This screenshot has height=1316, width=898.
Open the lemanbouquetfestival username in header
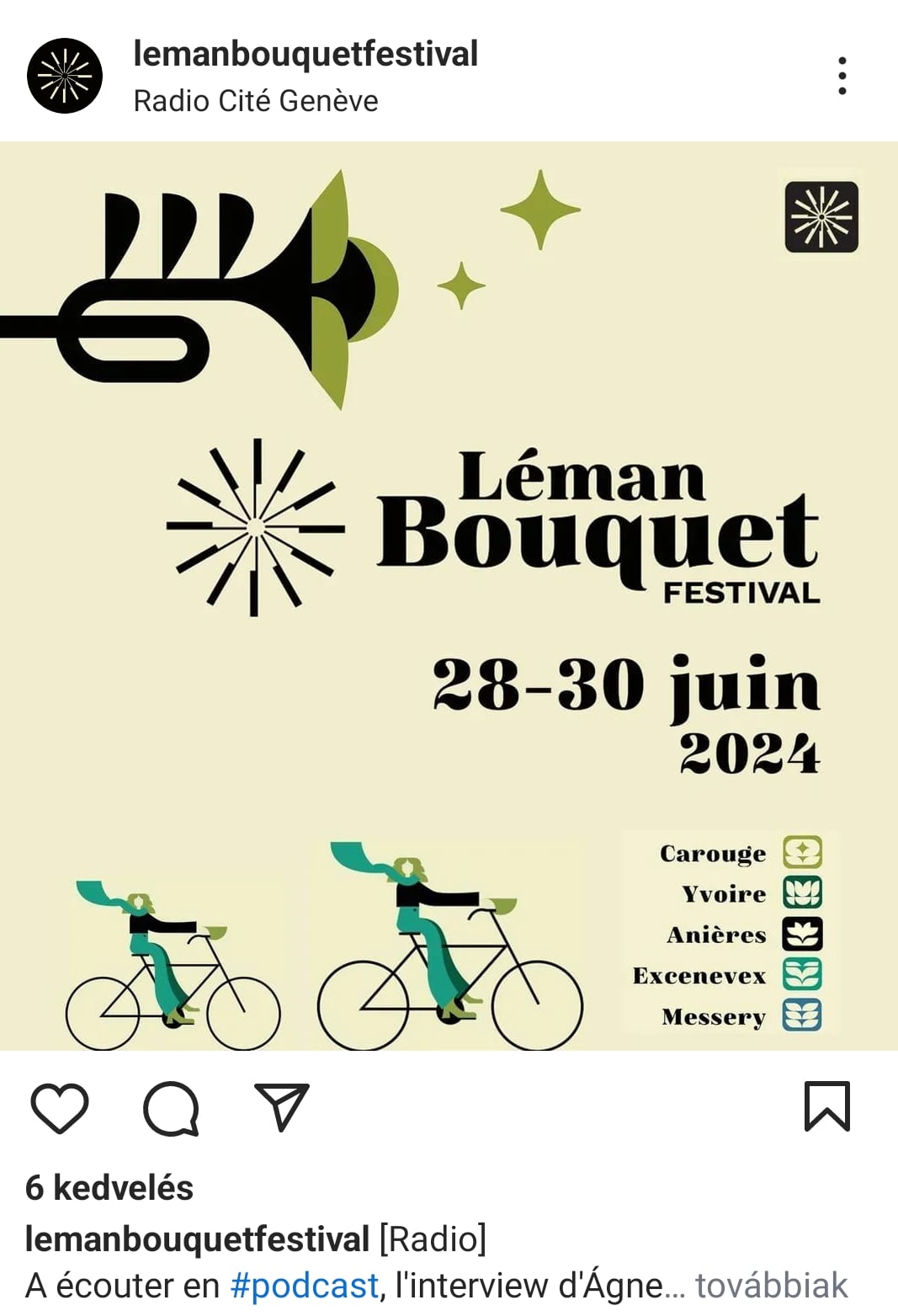click(x=306, y=54)
